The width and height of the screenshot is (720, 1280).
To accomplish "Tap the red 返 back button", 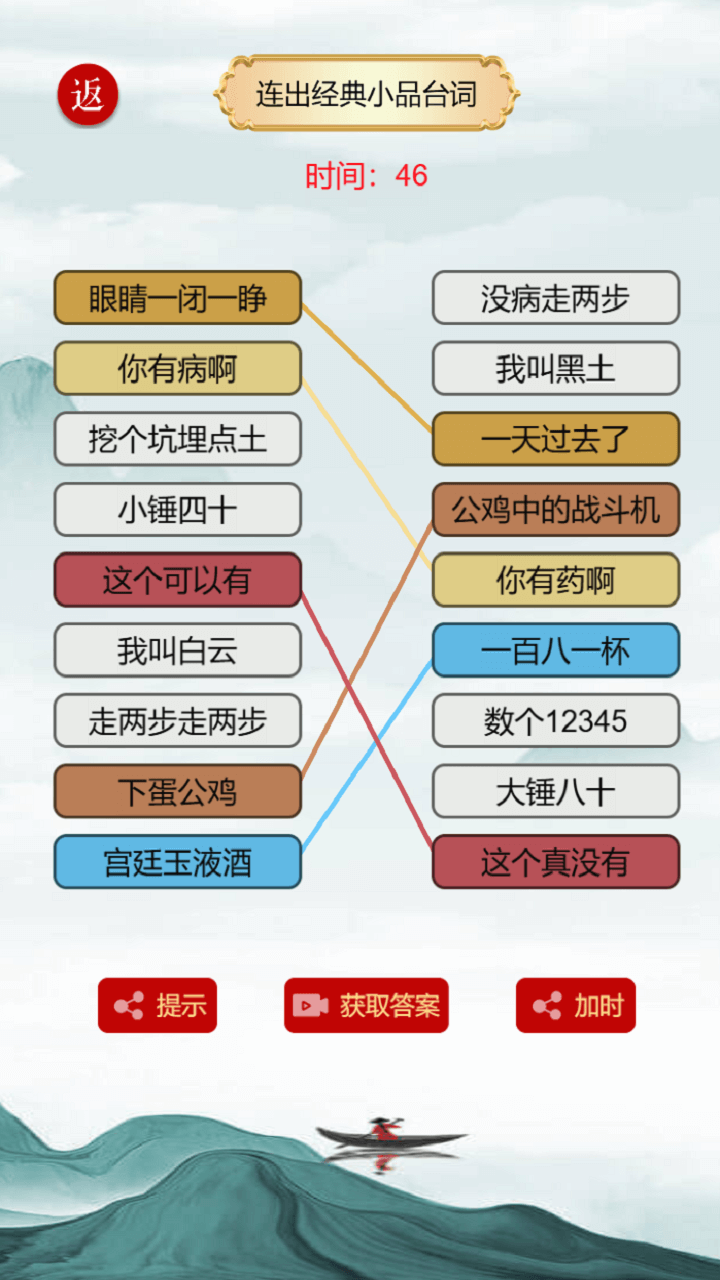I will coord(88,96).
